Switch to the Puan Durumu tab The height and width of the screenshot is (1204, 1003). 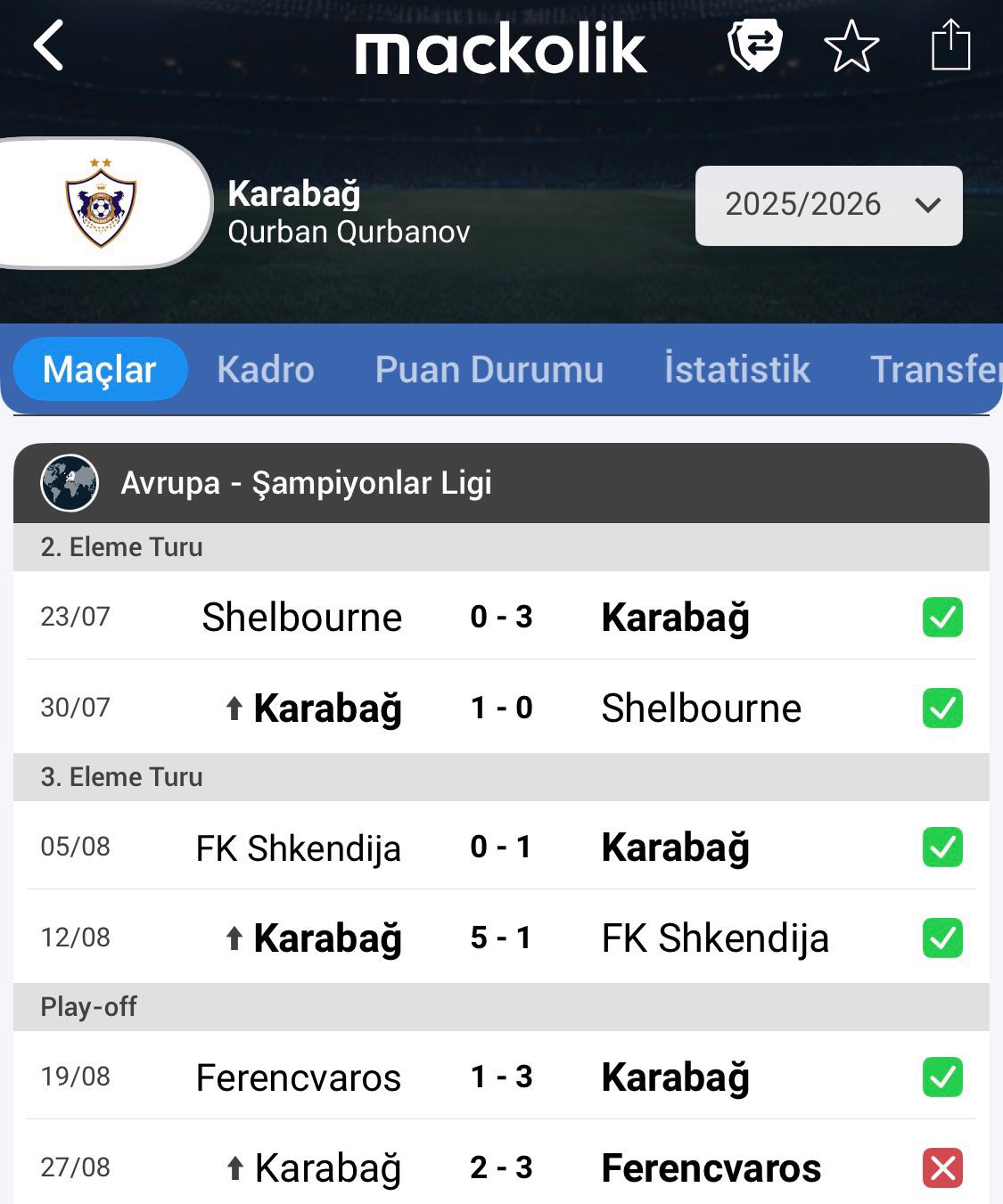(489, 369)
